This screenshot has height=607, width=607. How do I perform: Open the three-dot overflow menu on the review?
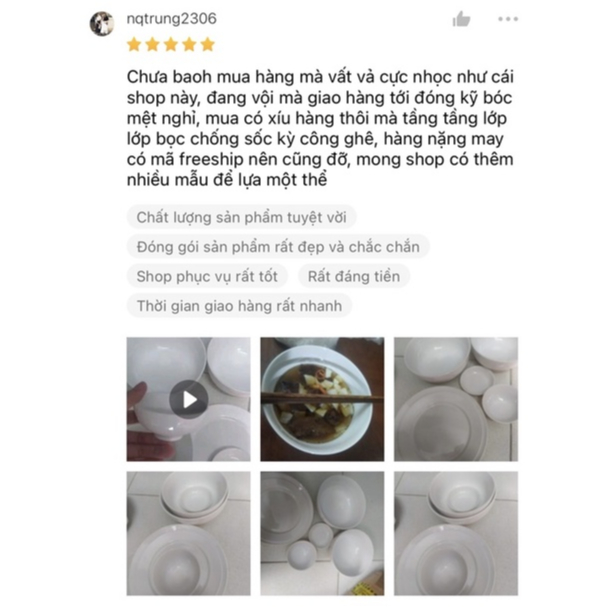[508, 19]
